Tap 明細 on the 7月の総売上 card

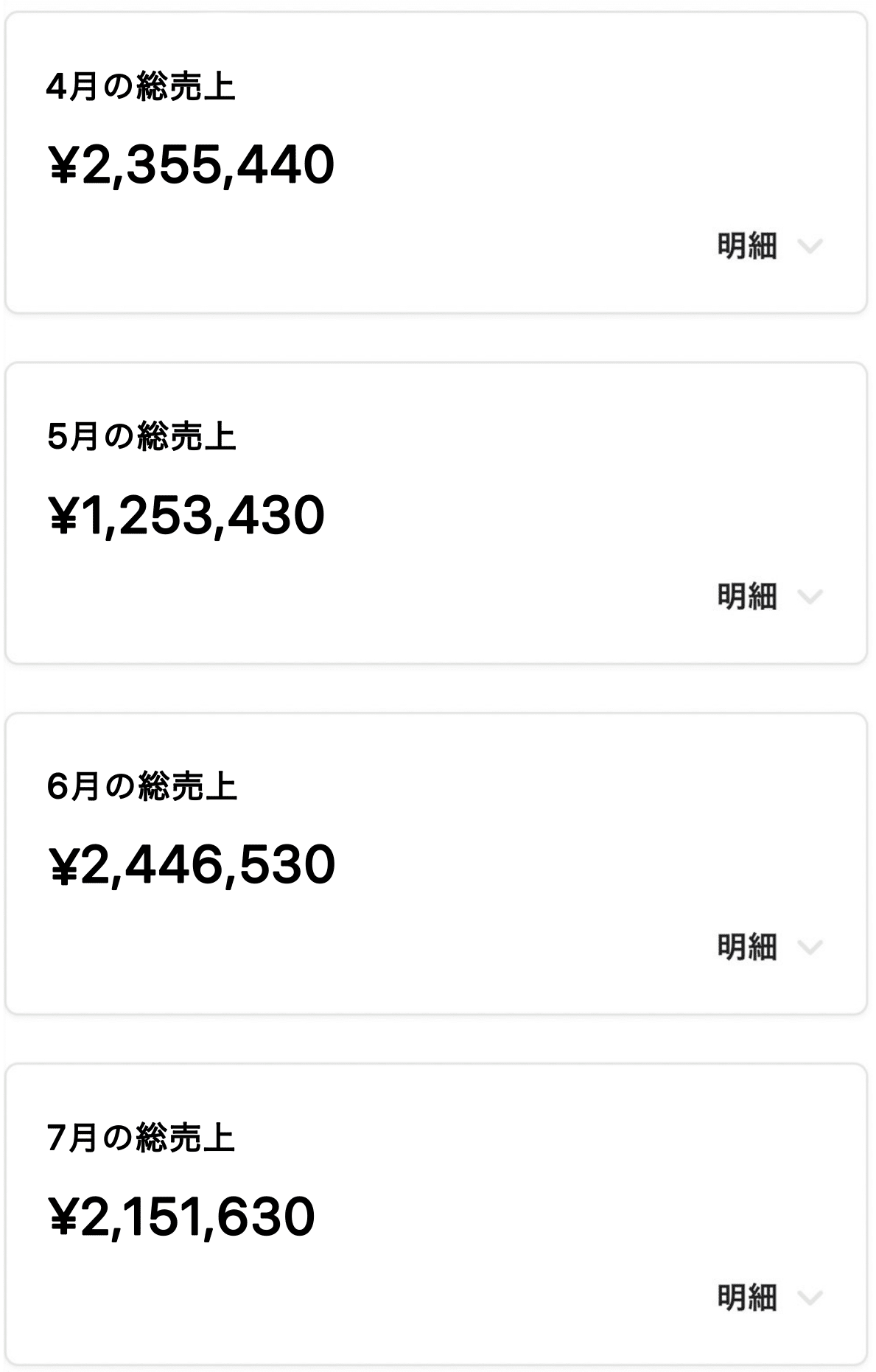pyautogui.click(x=768, y=1298)
